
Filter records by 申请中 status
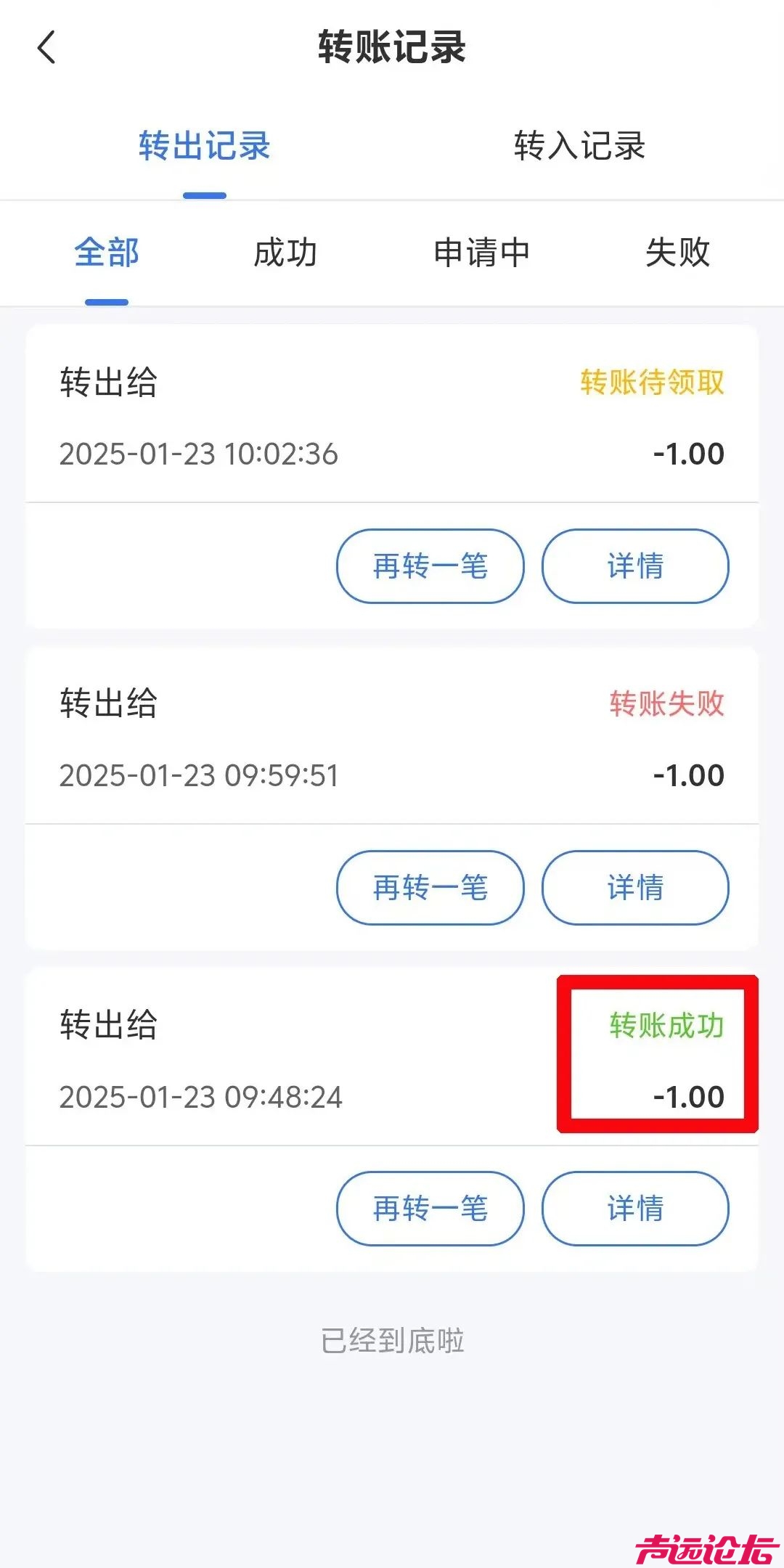coord(481,253)
